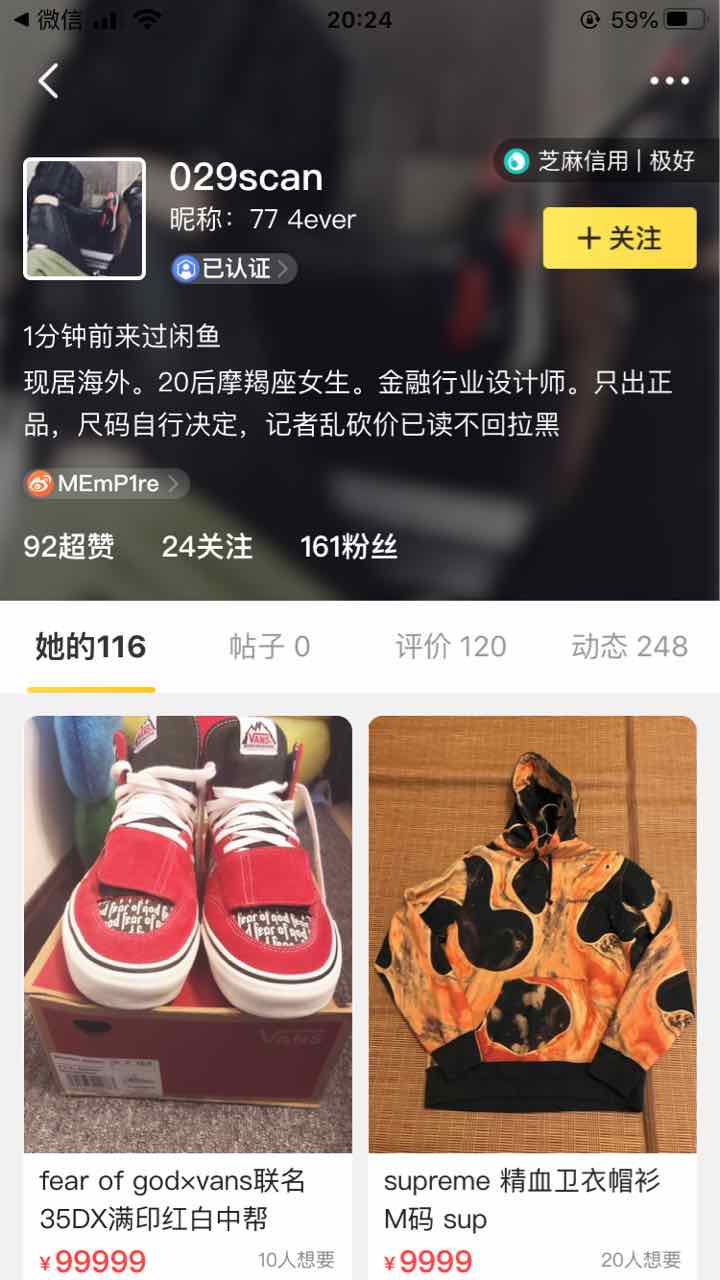Switch to the 评价 120 tab
This screenshot has height=1280, width=720.
pyautogui.click(x=450, y=647)
